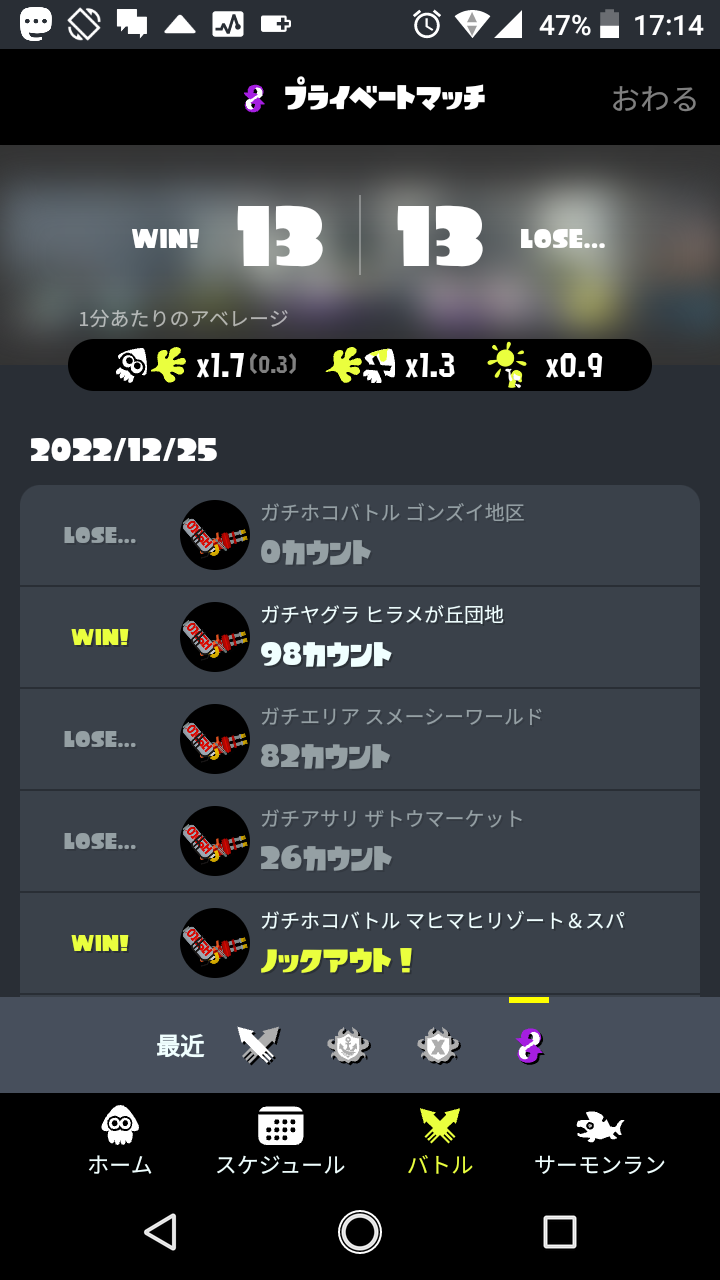Select the Anarchy battle filter icon
The width and height of the screenshot is (720, 1280).
click(348, 1046)
